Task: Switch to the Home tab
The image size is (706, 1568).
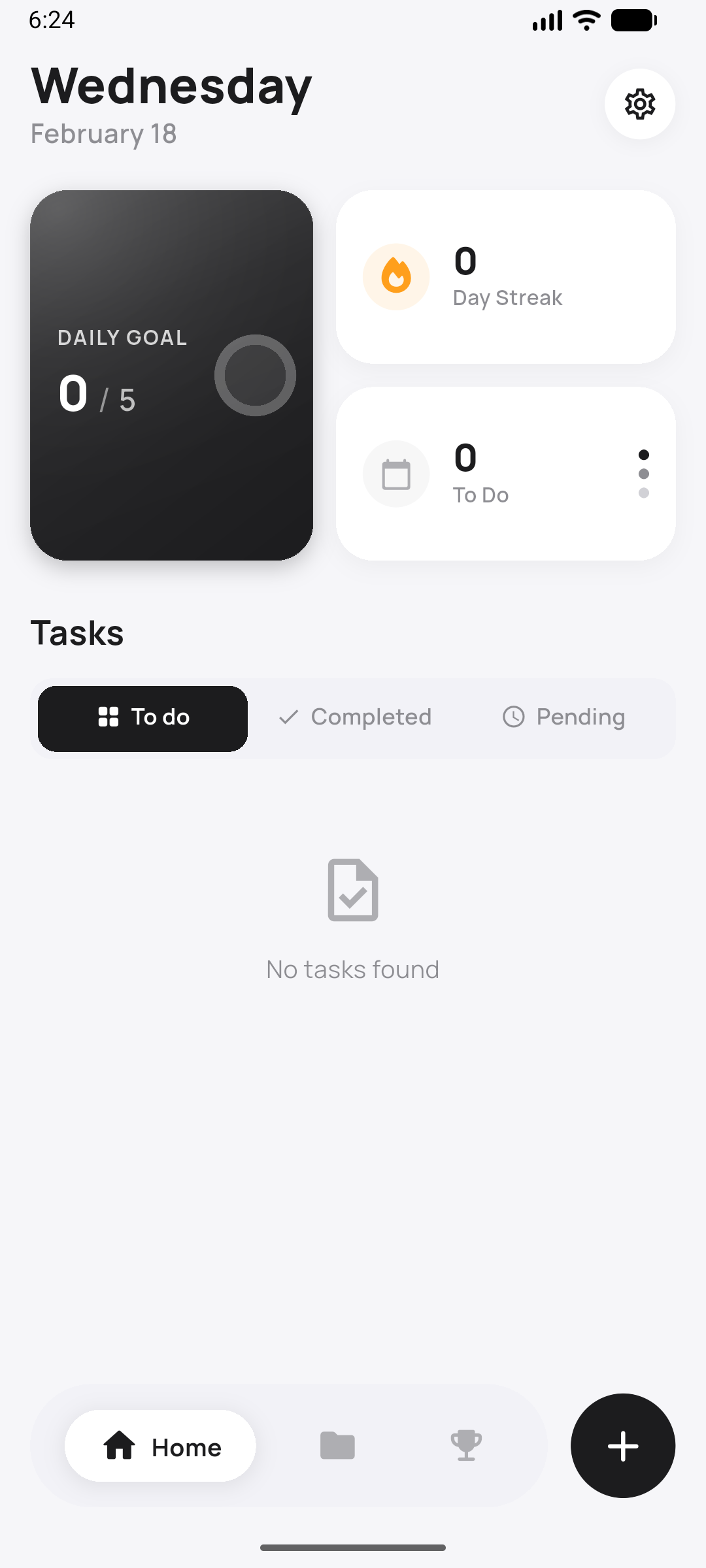Action: coord(160,1446)
